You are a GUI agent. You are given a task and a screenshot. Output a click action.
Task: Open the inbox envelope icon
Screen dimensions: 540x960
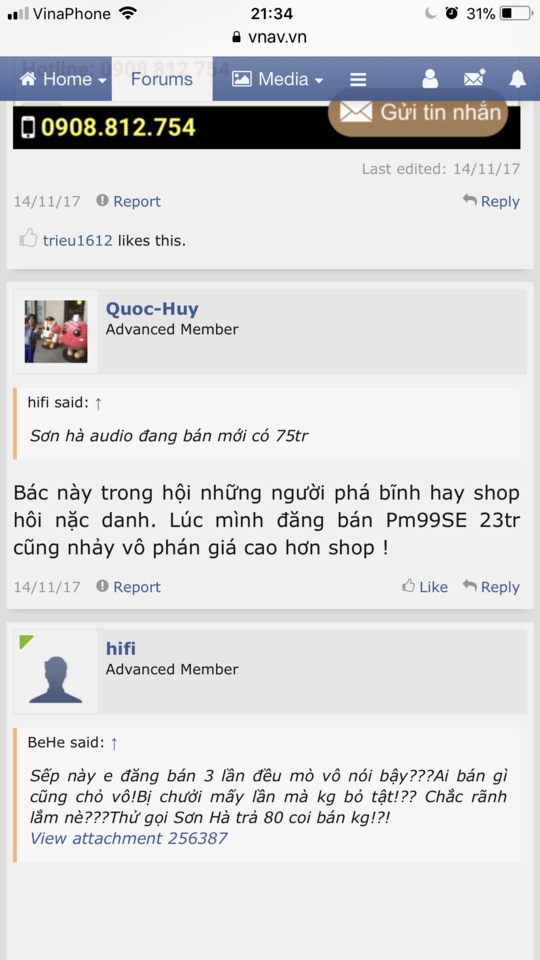(x=474, y=78)
